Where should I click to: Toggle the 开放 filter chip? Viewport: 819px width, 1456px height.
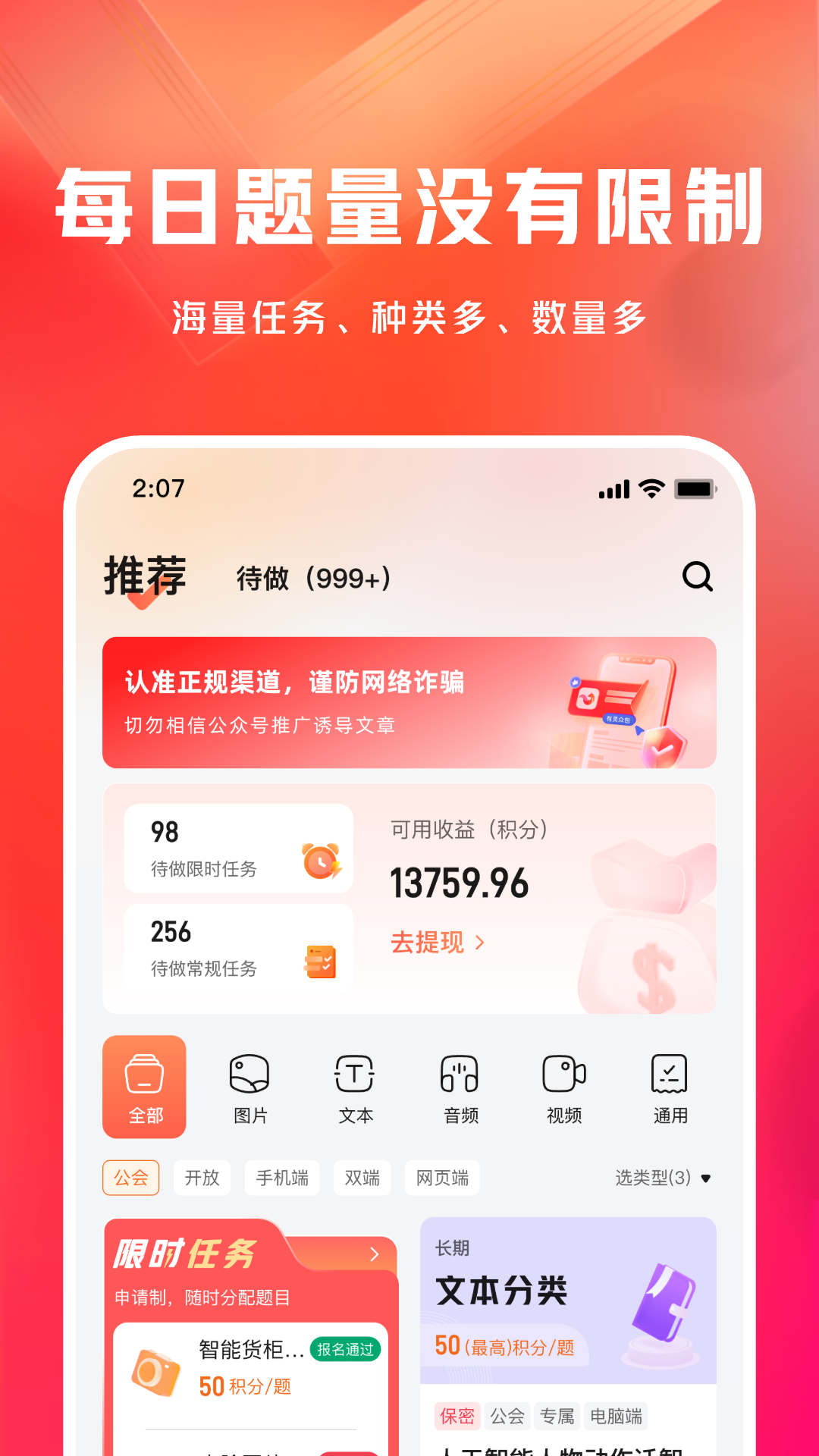pos(202,1178)
